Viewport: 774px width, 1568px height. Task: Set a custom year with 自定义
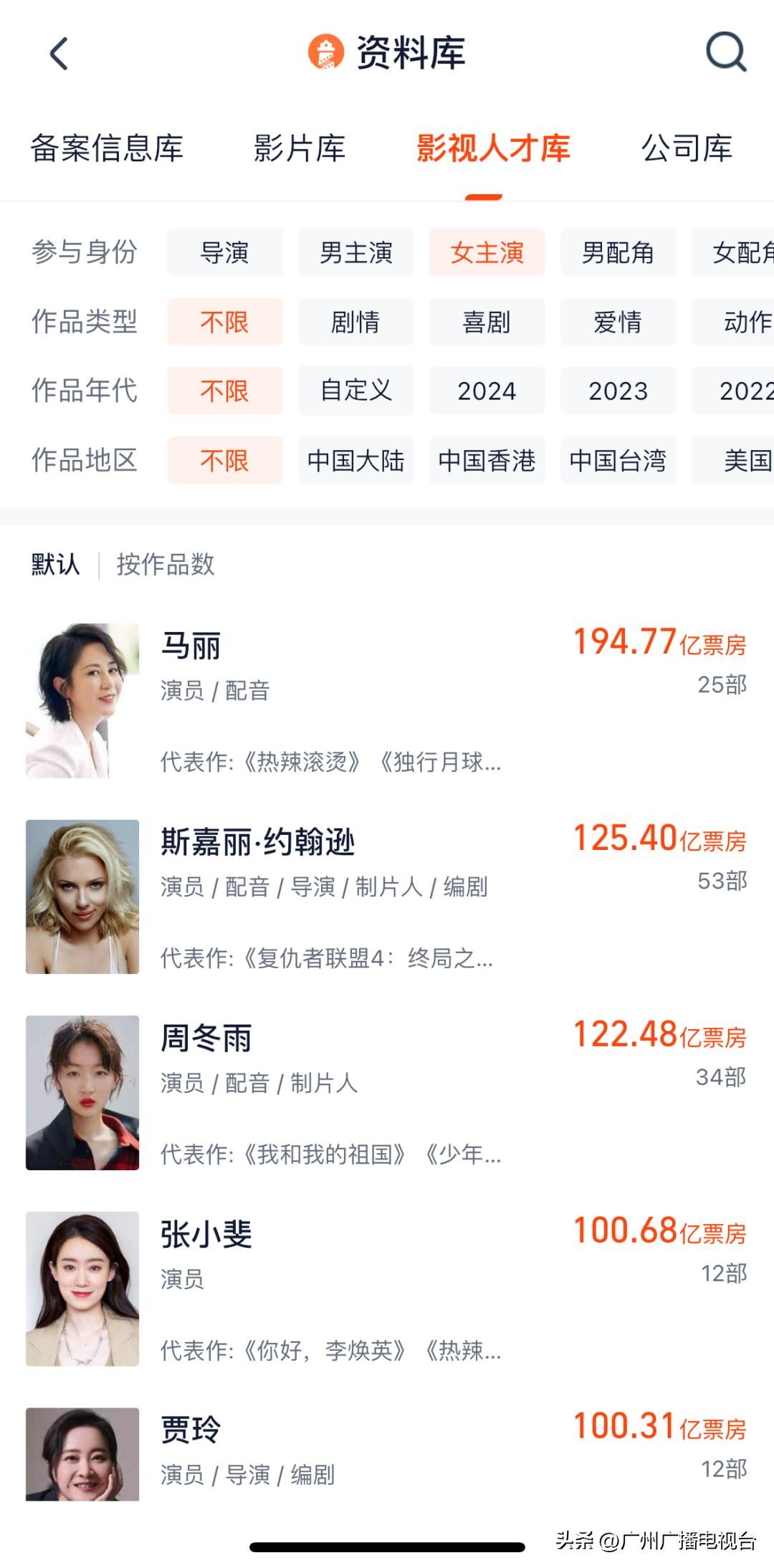click(x=356, y=391)
